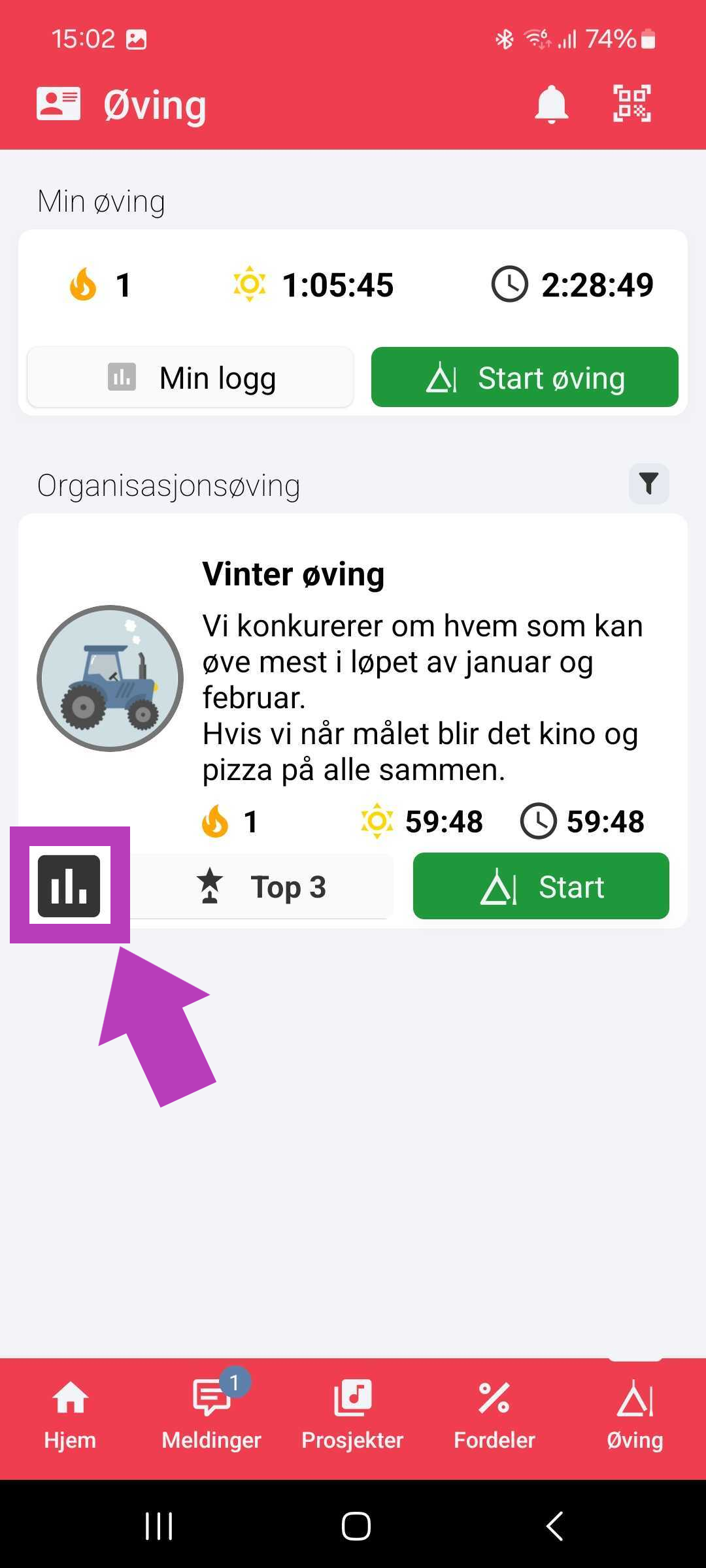
Task: Start the Vinter øving practice
Action: [x=541, y=887]
